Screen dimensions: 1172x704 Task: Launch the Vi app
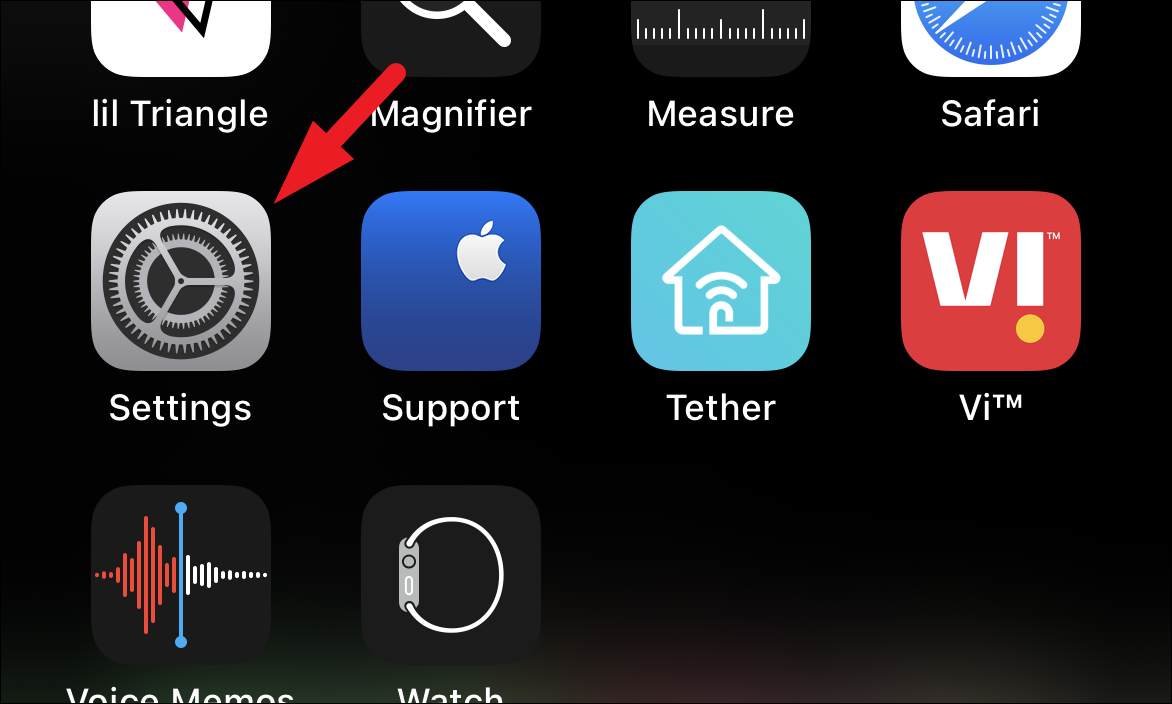coord(991,282)
